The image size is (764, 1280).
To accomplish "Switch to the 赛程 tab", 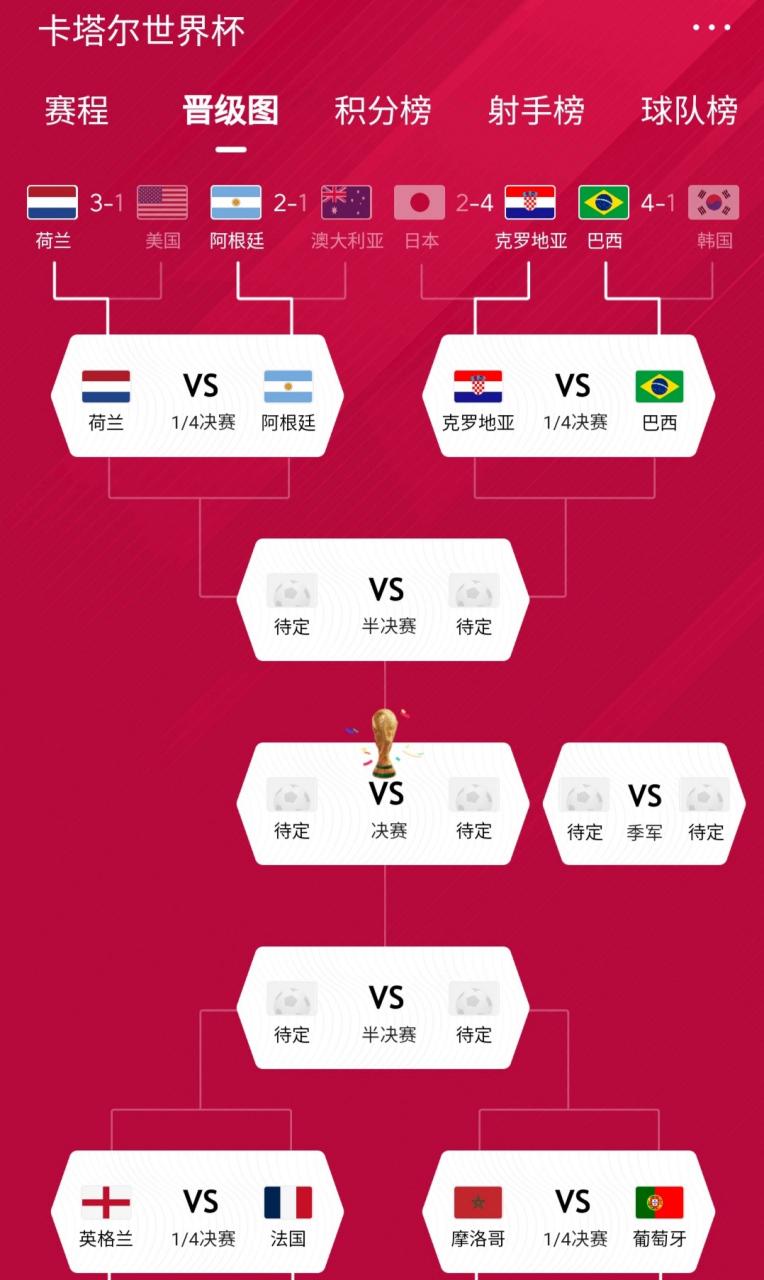I will [x=76, y=110].
